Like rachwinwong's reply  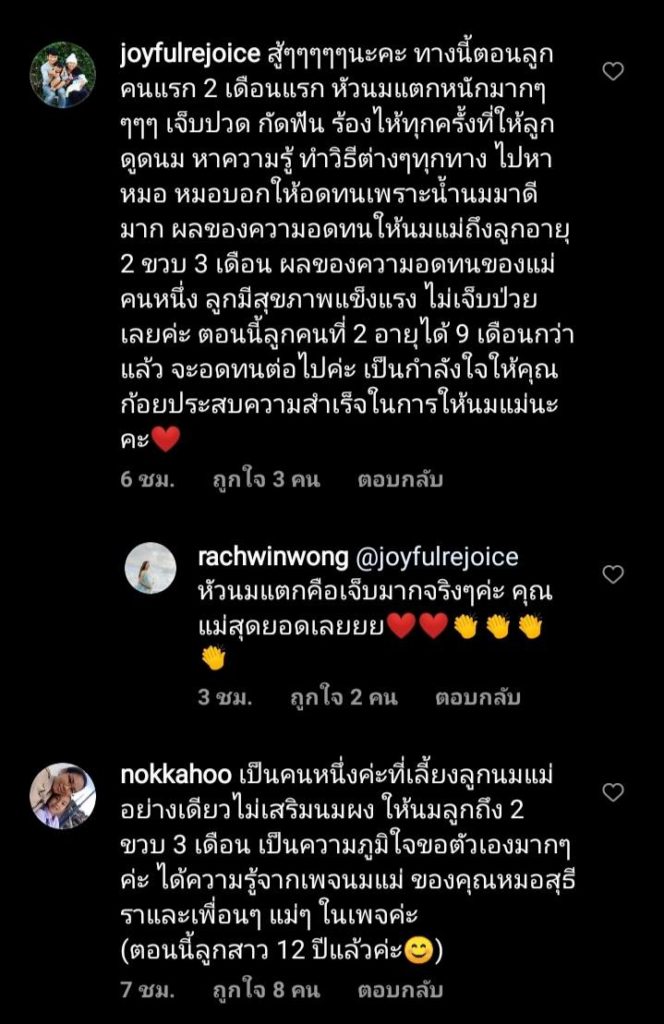tap(613, 574)
